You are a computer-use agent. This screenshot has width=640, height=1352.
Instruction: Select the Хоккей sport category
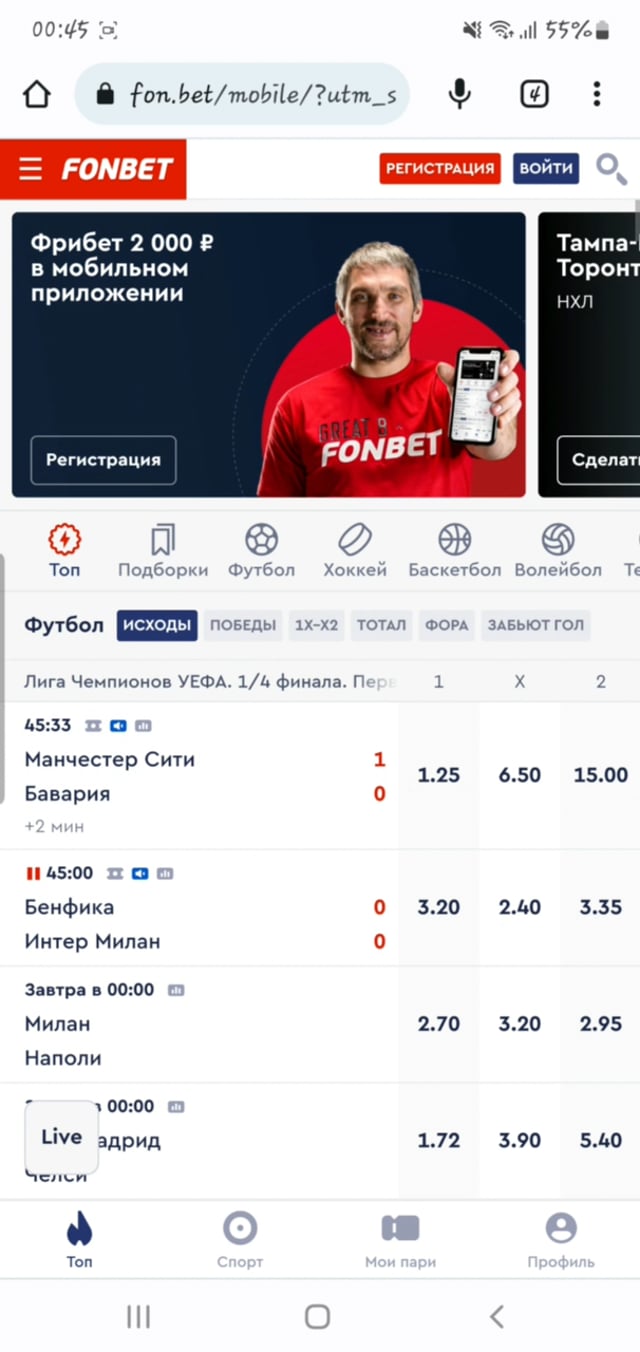point(354,551)
